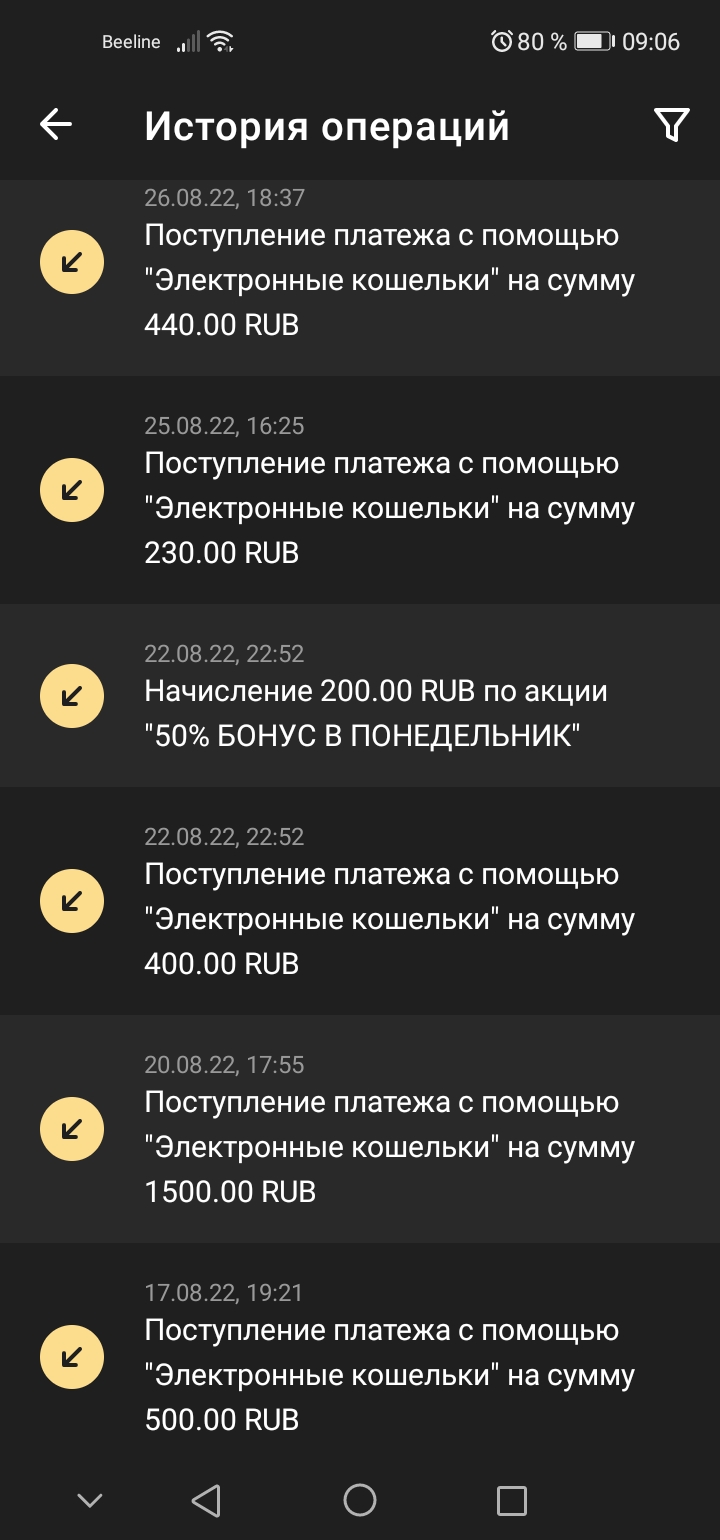
Task: Go back from История операций
Action: [x=56, y=125]
